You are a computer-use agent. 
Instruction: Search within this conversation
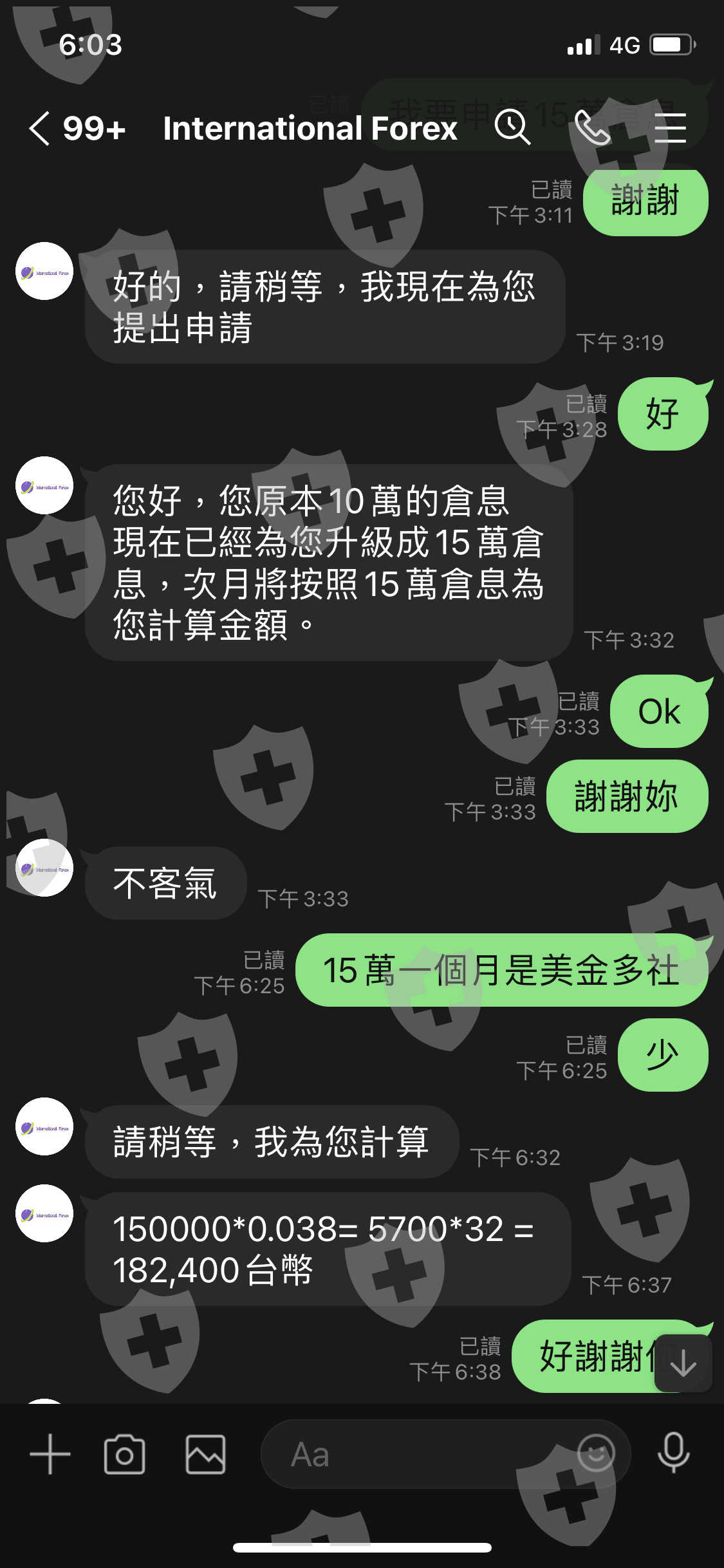click(512, 127)
